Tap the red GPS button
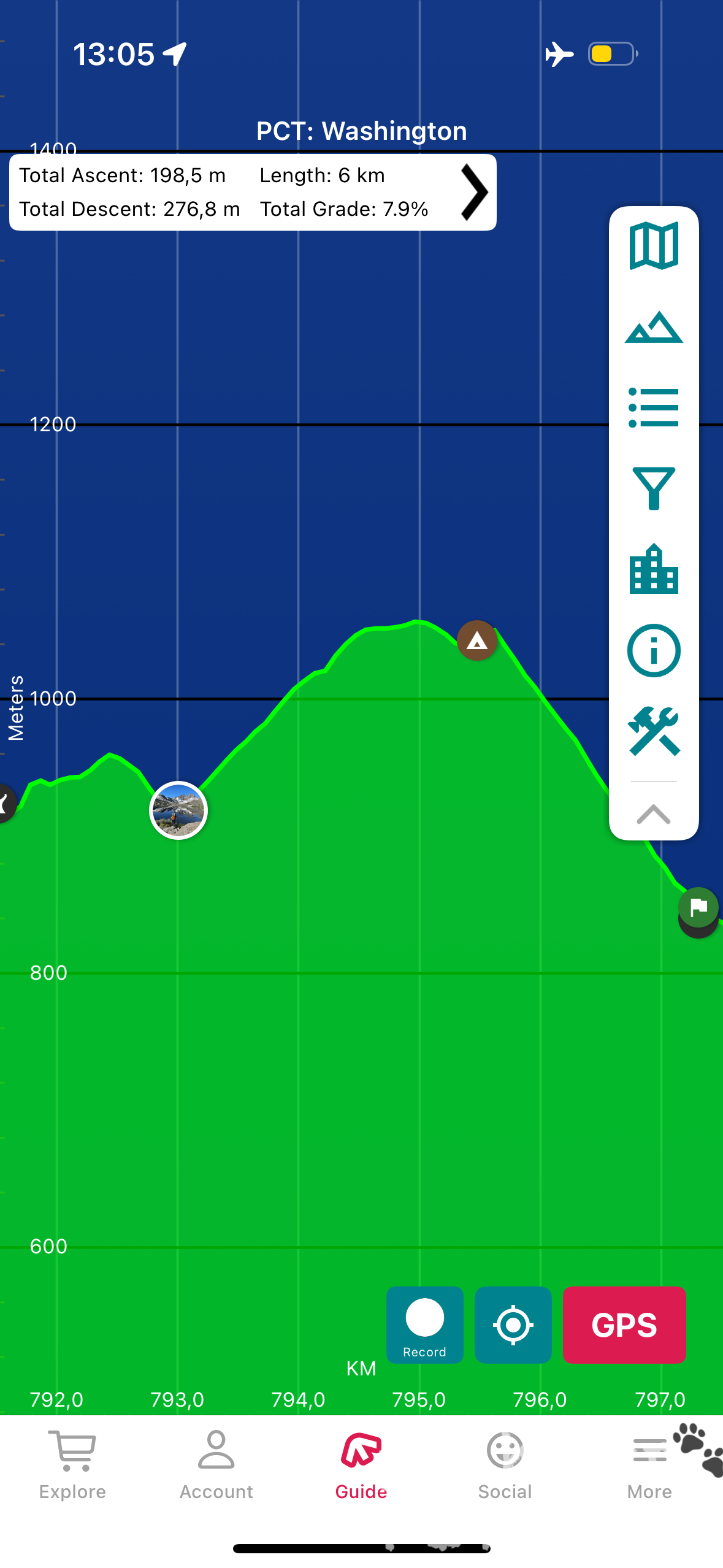This screenshot has height=1568, width=723. coord(624,1324)
